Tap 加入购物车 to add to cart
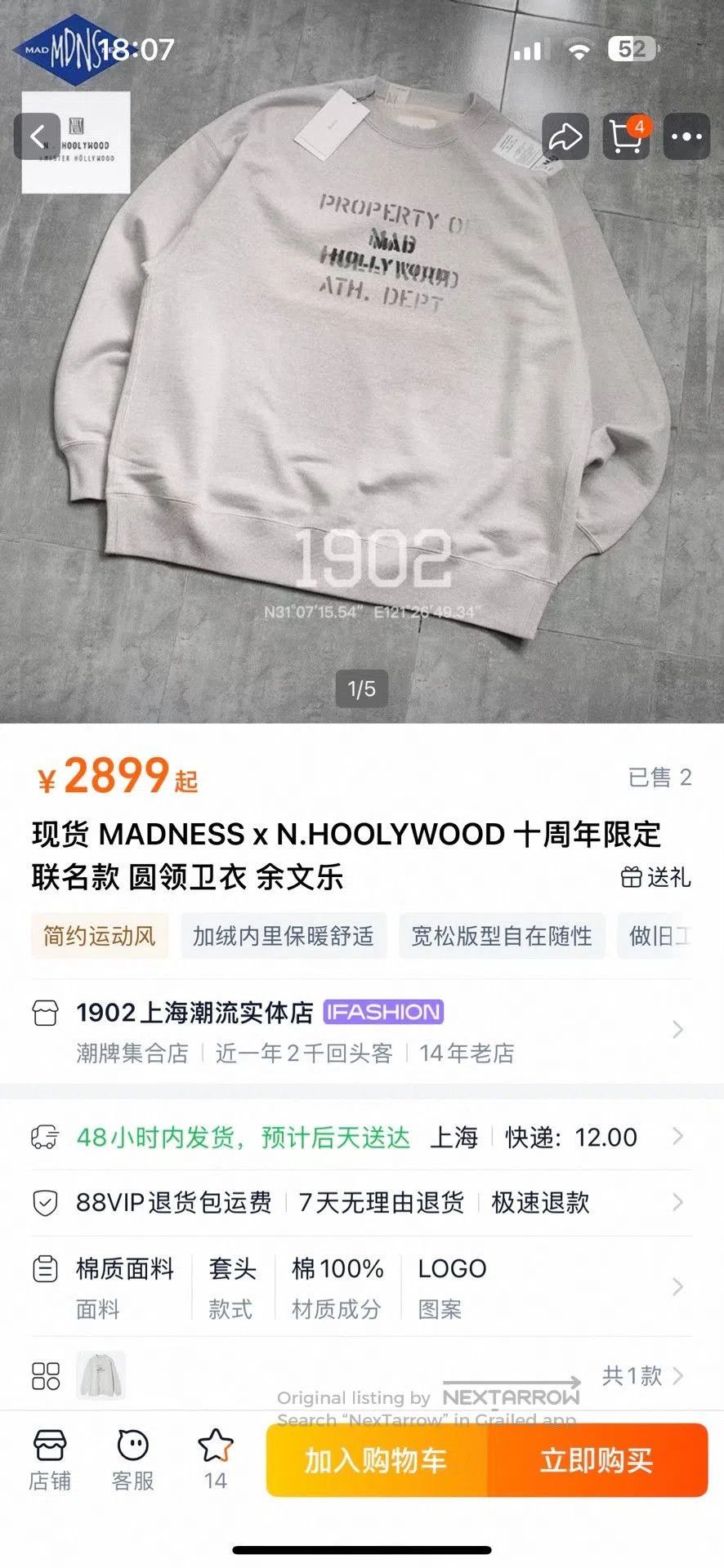 (x=377, y=1460)
